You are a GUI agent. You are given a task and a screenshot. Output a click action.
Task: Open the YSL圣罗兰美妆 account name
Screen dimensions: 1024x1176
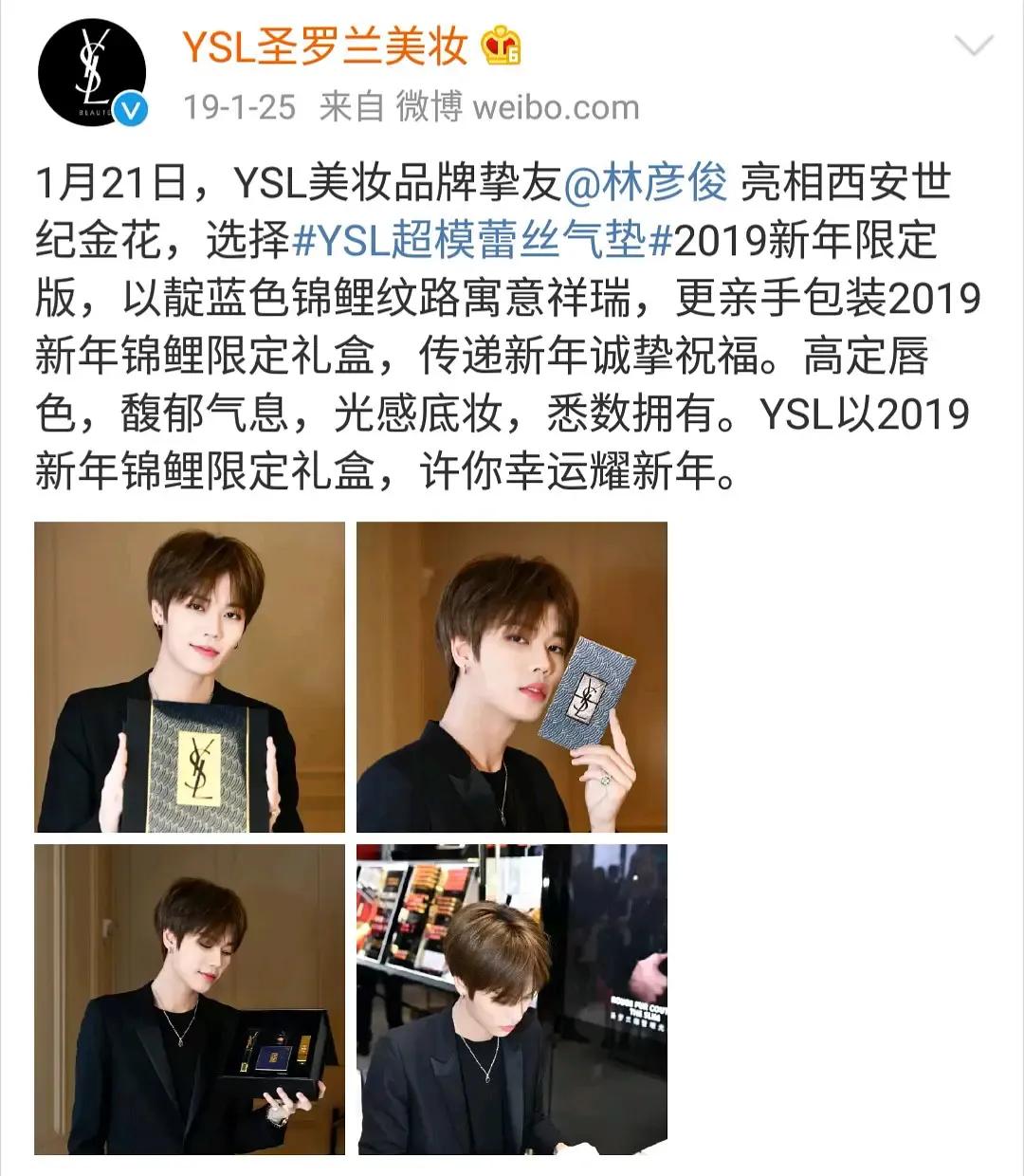click(x=325, y=46)
